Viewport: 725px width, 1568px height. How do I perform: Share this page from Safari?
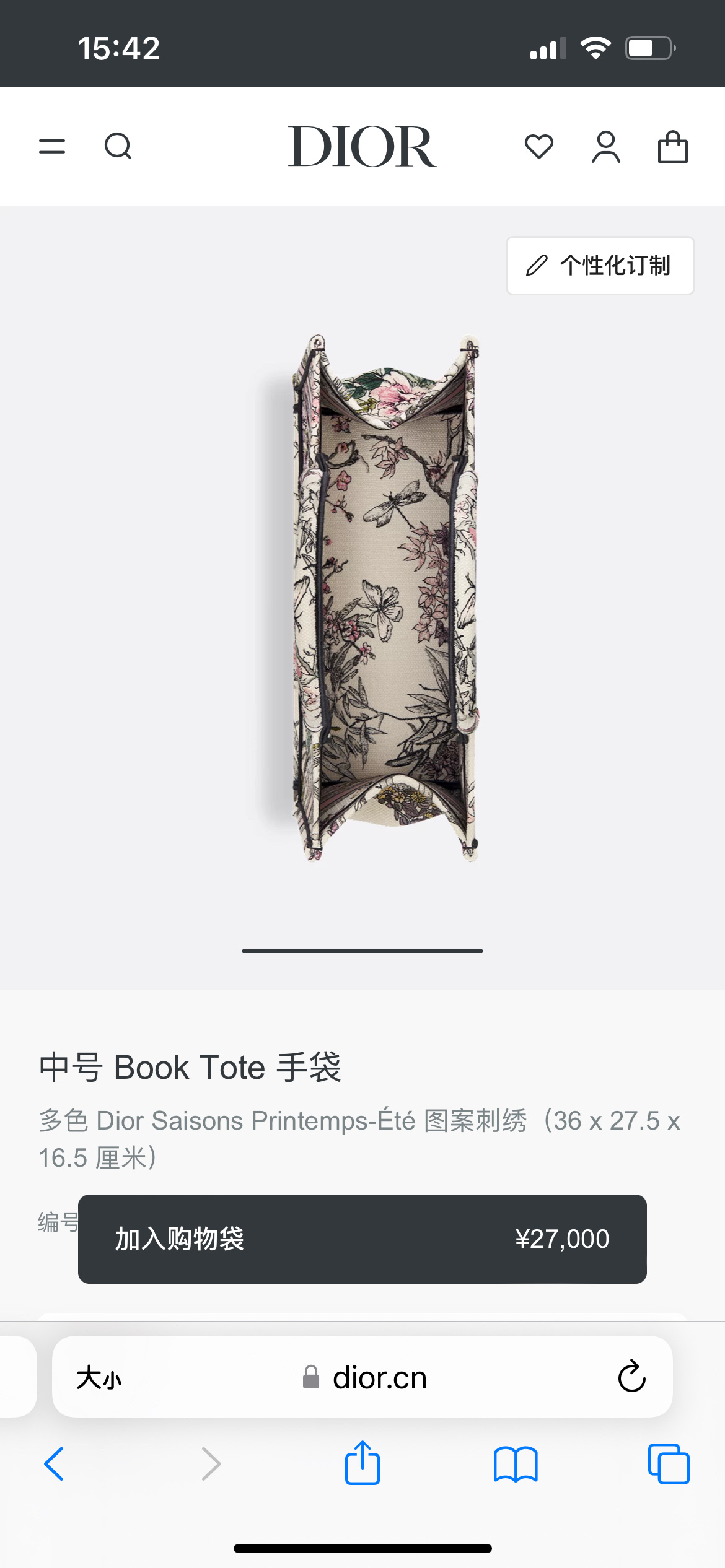pos(362,1463)
